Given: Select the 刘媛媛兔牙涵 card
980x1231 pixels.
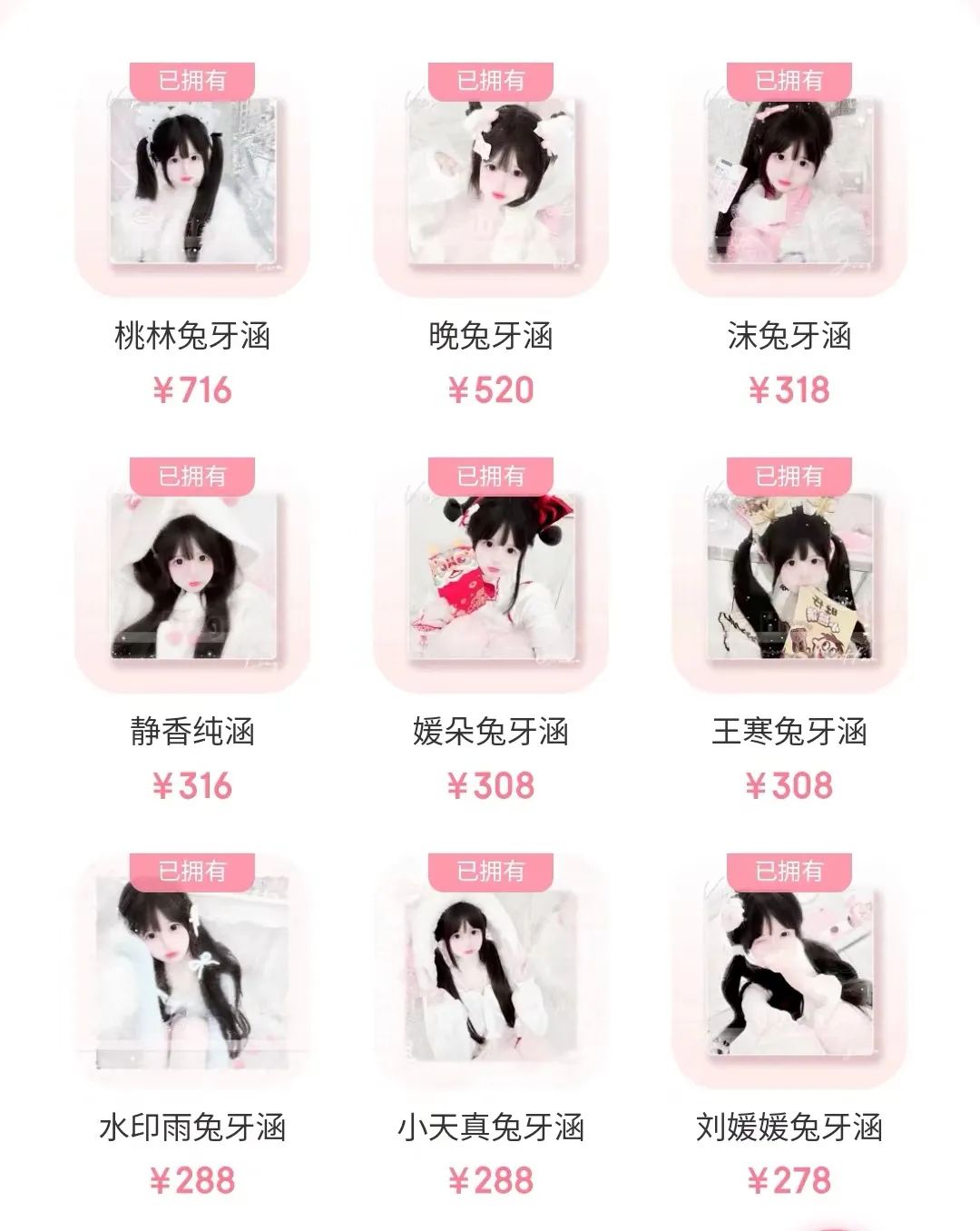Looking at the screenshot, I should pyautogui.click(x=789, y=973).
